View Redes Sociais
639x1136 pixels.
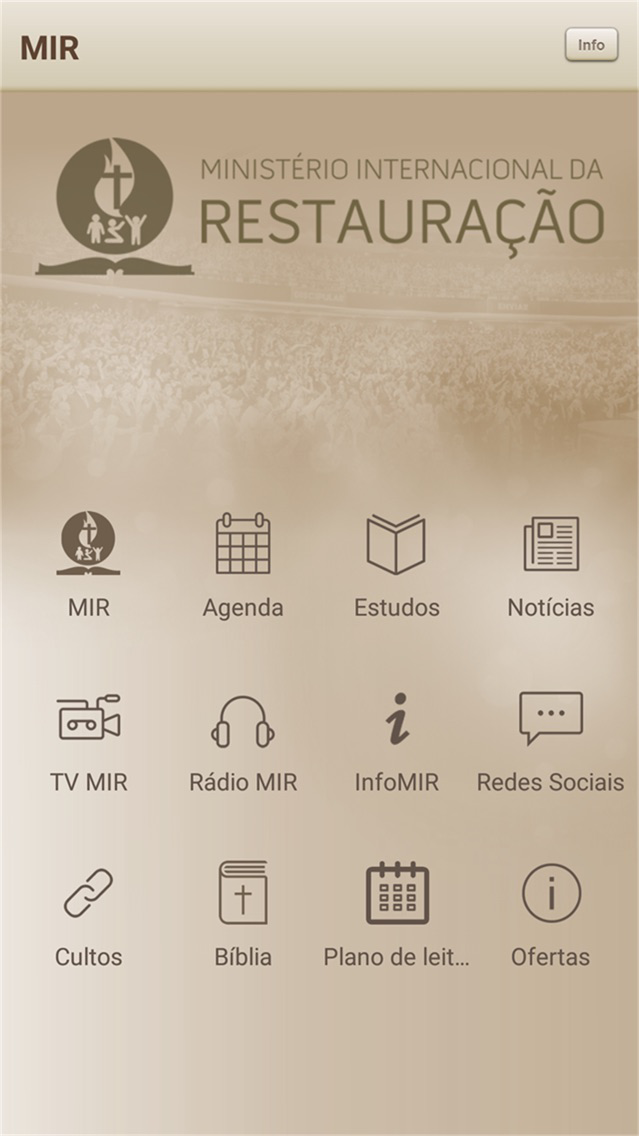pos(551,740)
